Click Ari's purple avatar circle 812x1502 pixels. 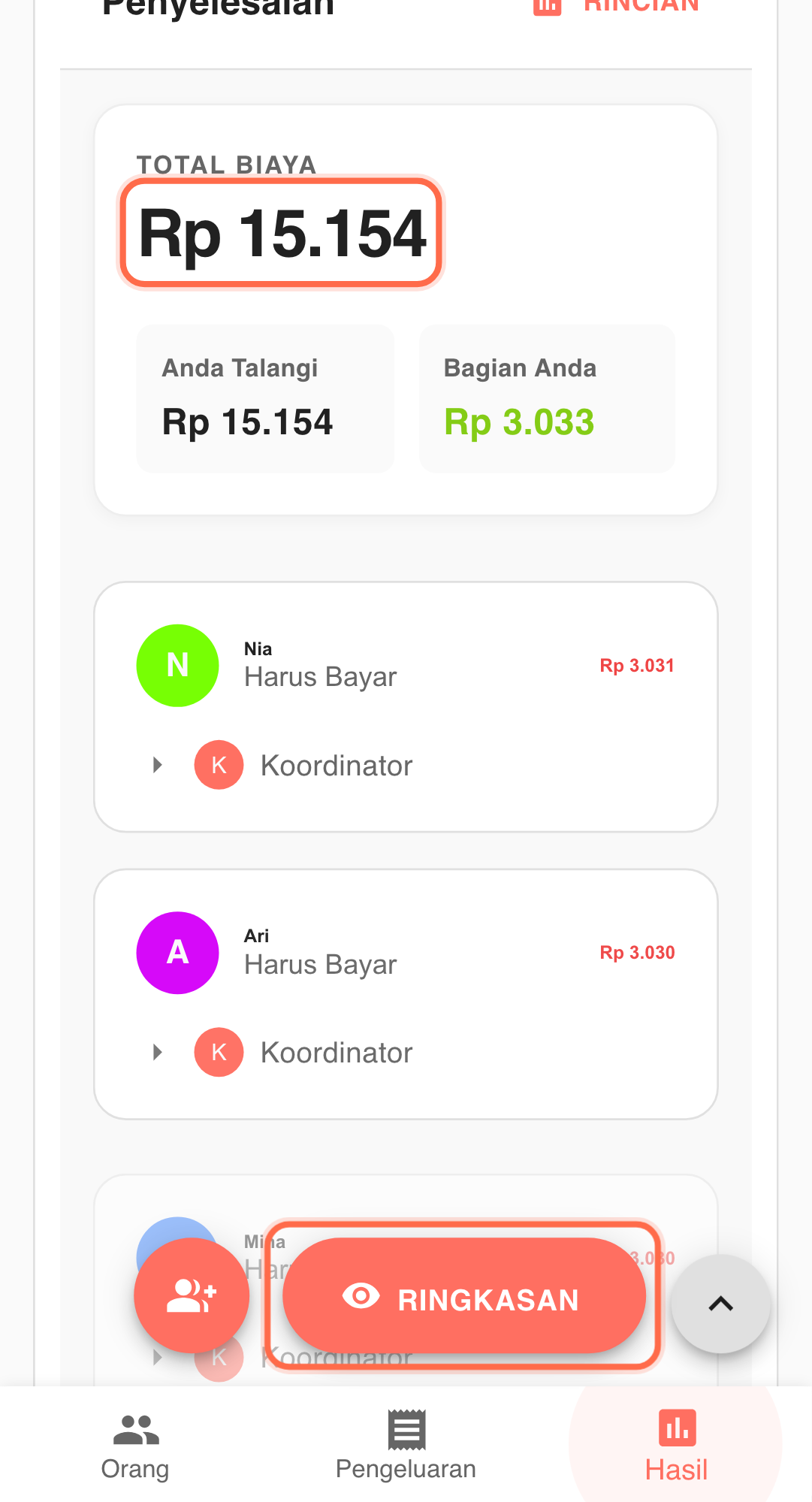coord(177,952)
